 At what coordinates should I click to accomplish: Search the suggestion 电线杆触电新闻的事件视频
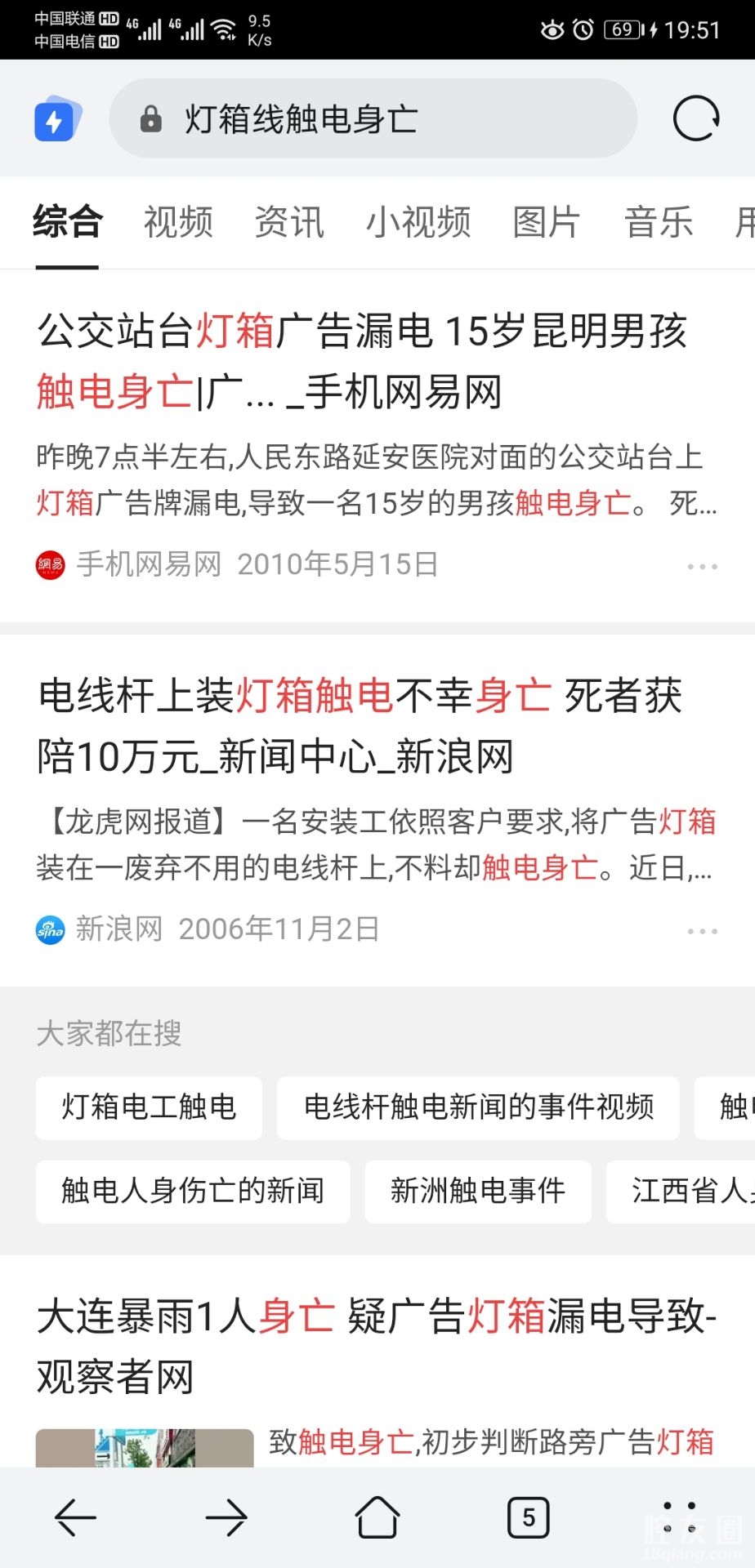tap(478, 1108)
